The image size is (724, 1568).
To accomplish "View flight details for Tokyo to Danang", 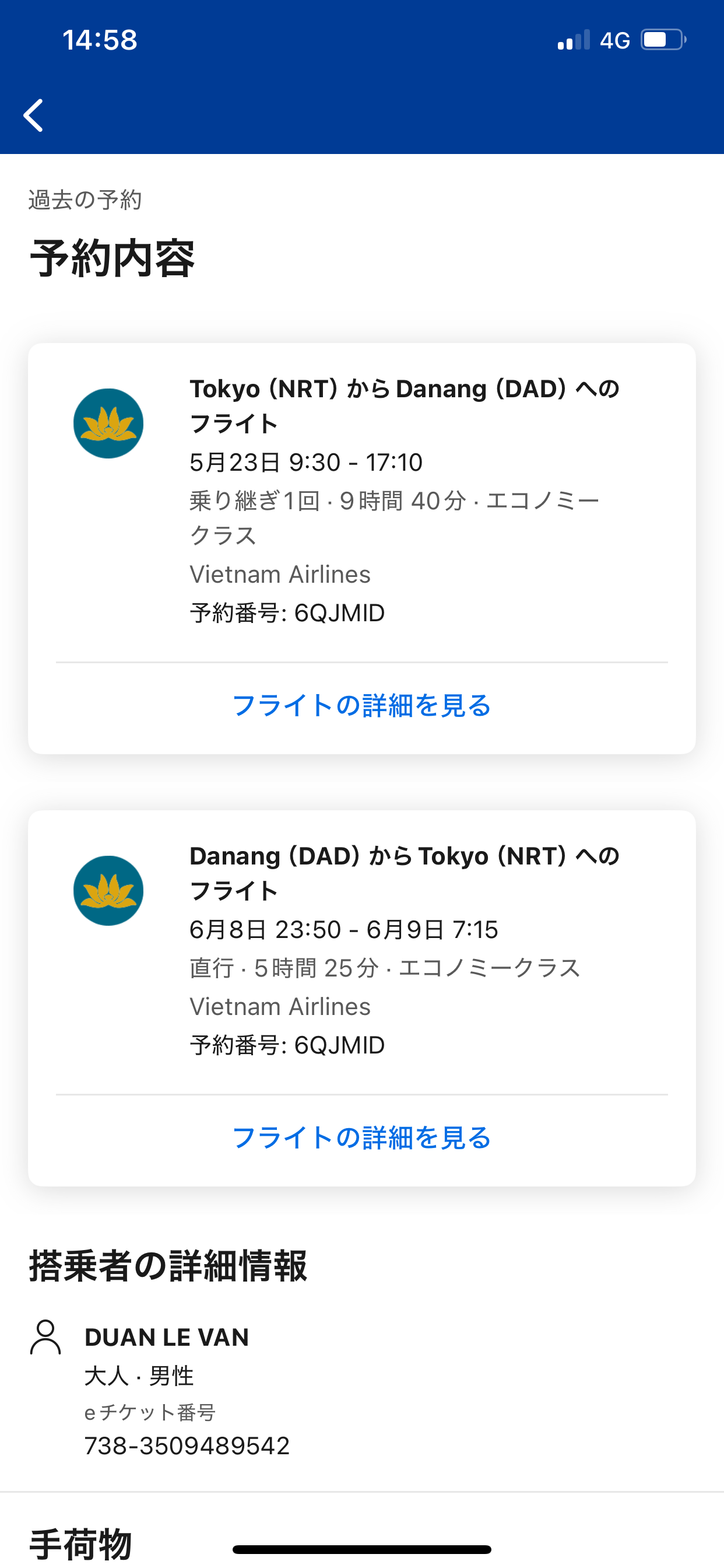I will [x=361, y=706].
